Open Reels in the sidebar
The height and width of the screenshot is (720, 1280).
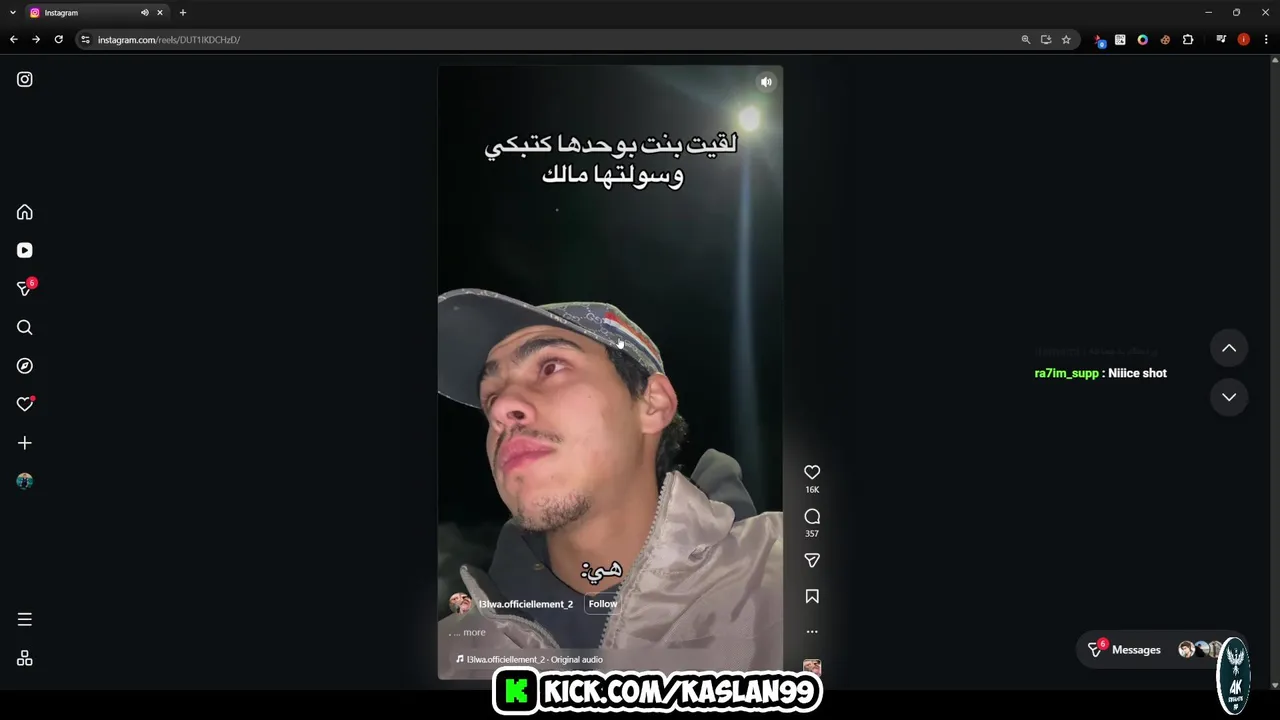point(25,251)
